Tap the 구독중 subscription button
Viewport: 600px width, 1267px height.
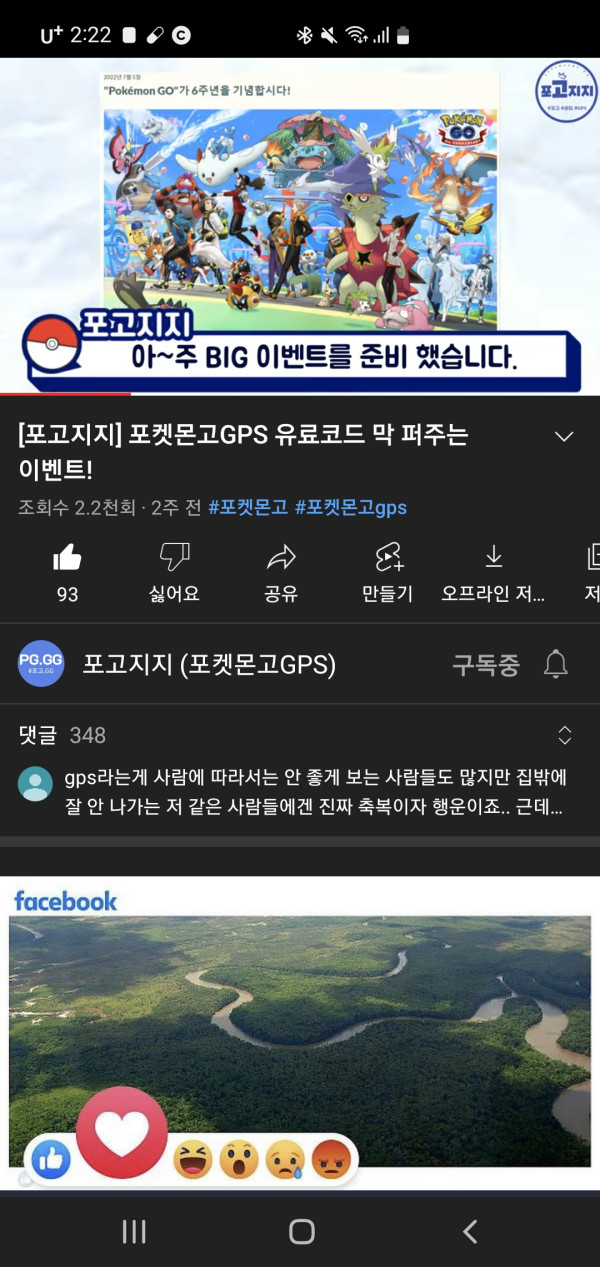coord(486,664)
